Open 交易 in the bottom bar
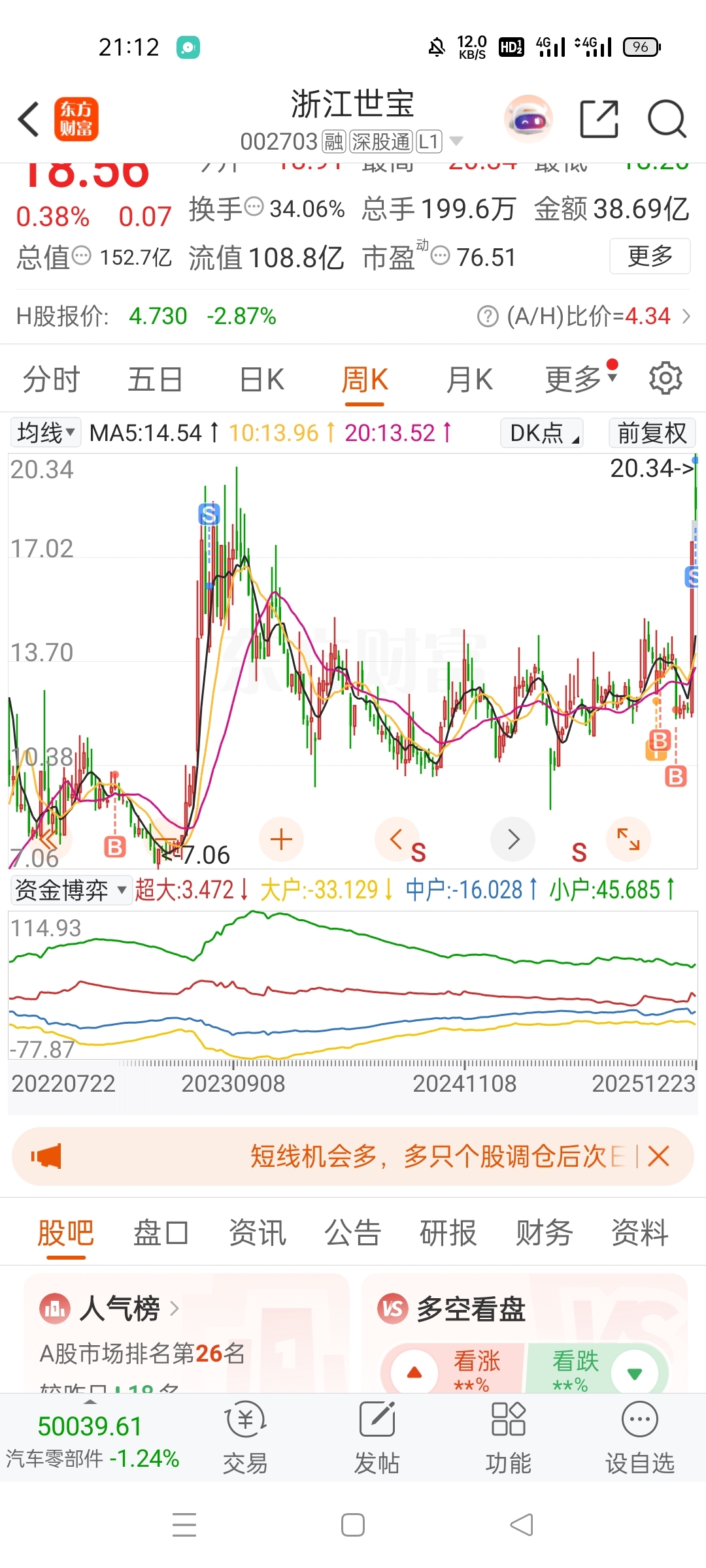 point(245,1437)
